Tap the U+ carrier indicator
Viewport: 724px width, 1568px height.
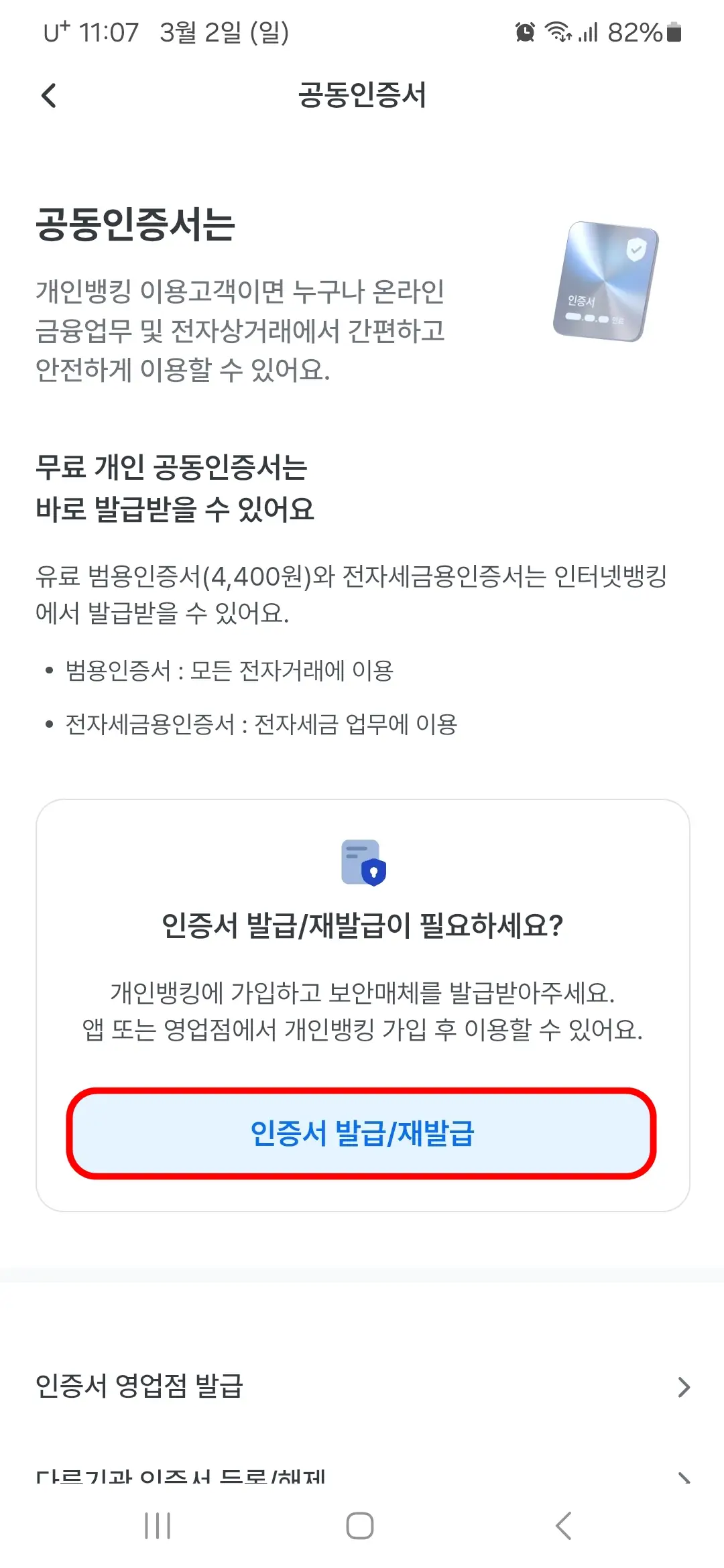click(x=55, y=32)
